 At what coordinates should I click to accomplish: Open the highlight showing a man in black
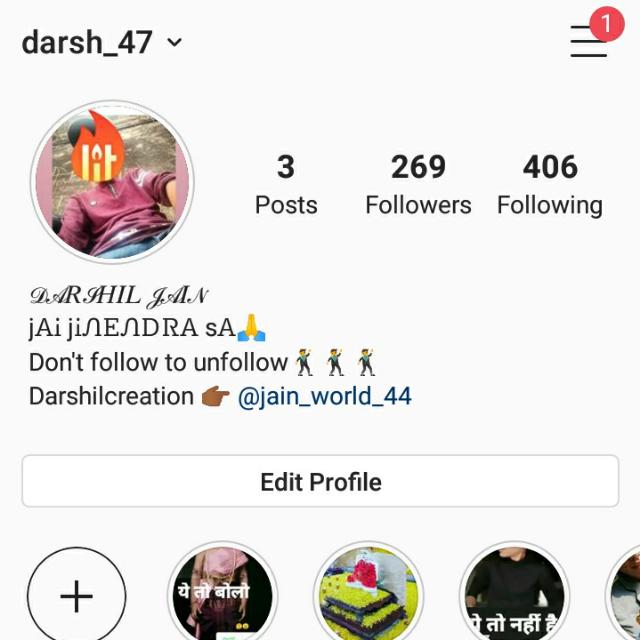tap(514, 594)
